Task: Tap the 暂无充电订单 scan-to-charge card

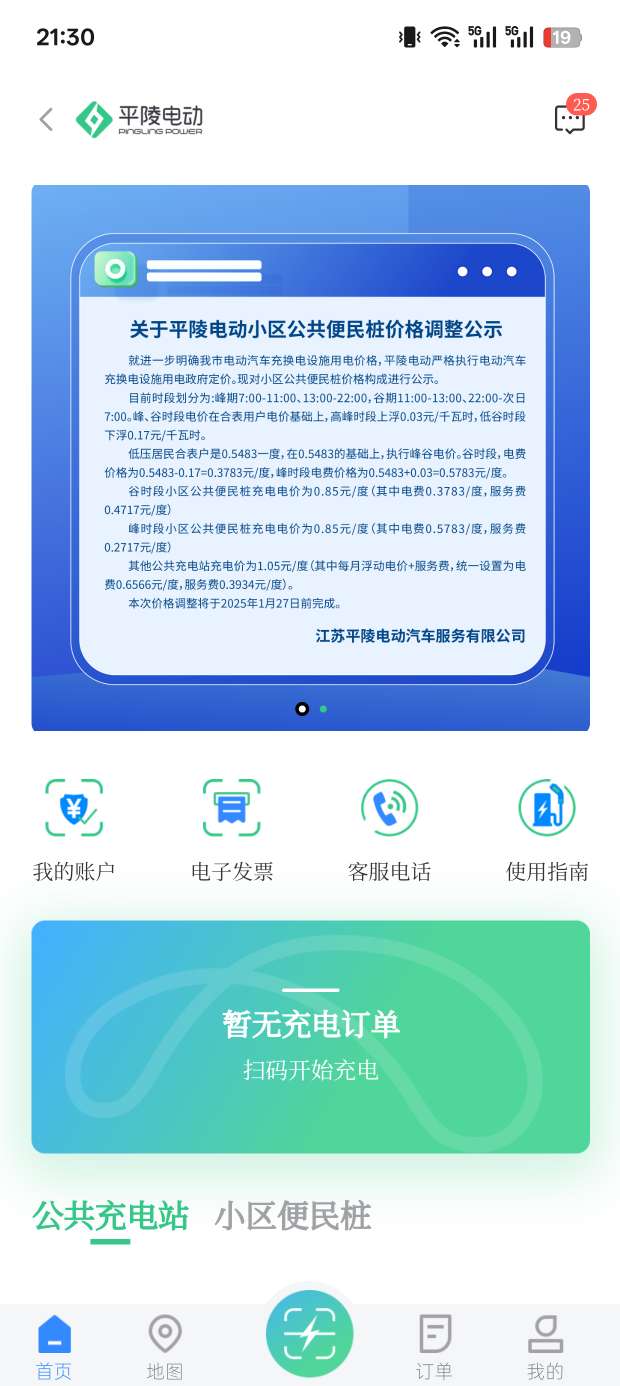Action: point(310,1037)
